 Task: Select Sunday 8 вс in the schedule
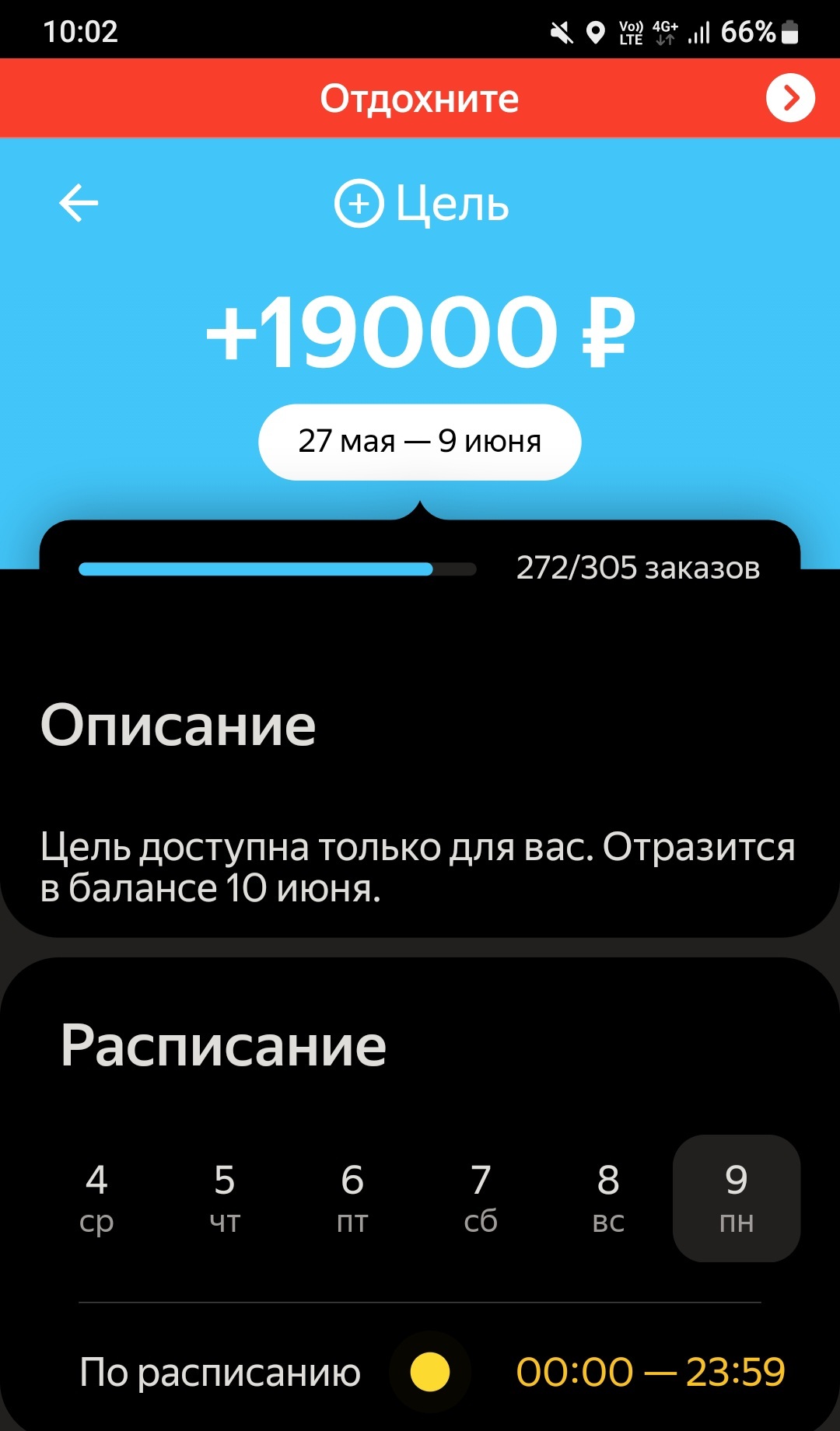(608, 1198)
